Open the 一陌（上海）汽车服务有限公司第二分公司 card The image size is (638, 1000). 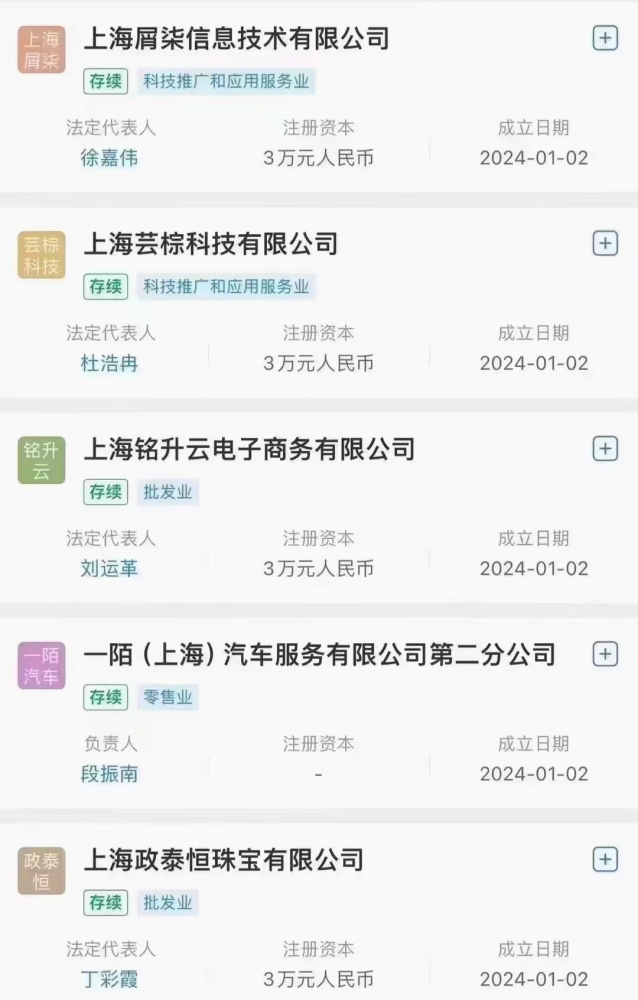coord(319,655)
